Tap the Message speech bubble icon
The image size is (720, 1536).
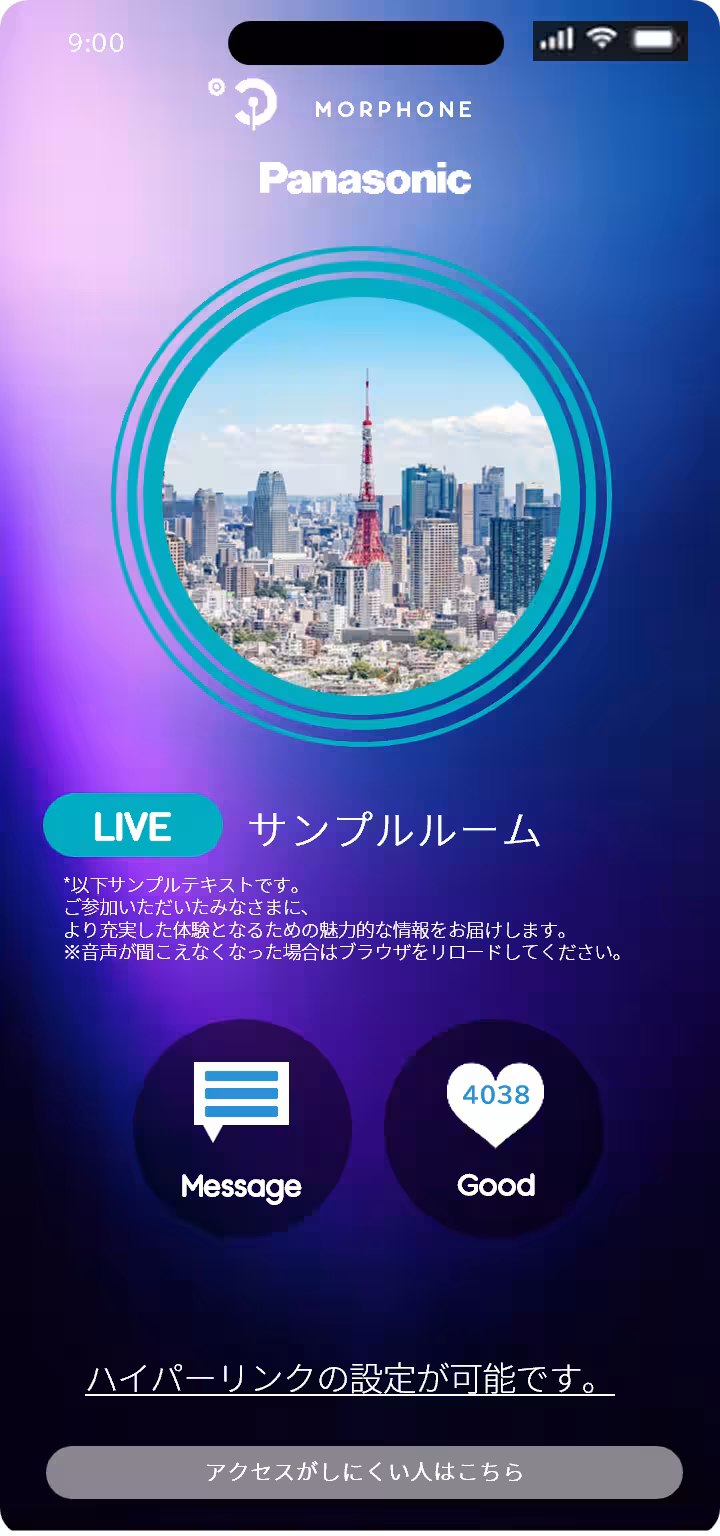(240, 1095)
